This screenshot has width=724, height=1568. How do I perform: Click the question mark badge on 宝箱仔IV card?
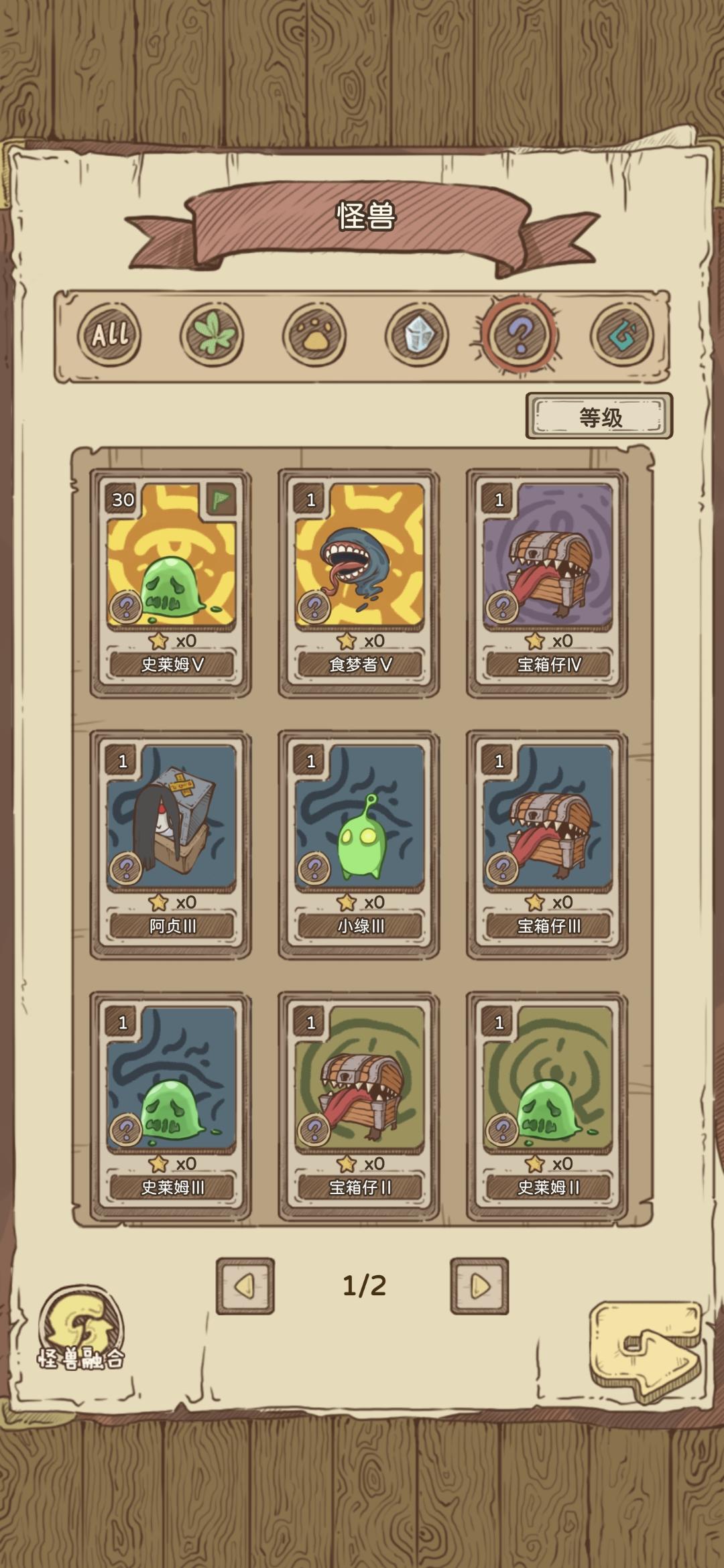coord(502,604)
